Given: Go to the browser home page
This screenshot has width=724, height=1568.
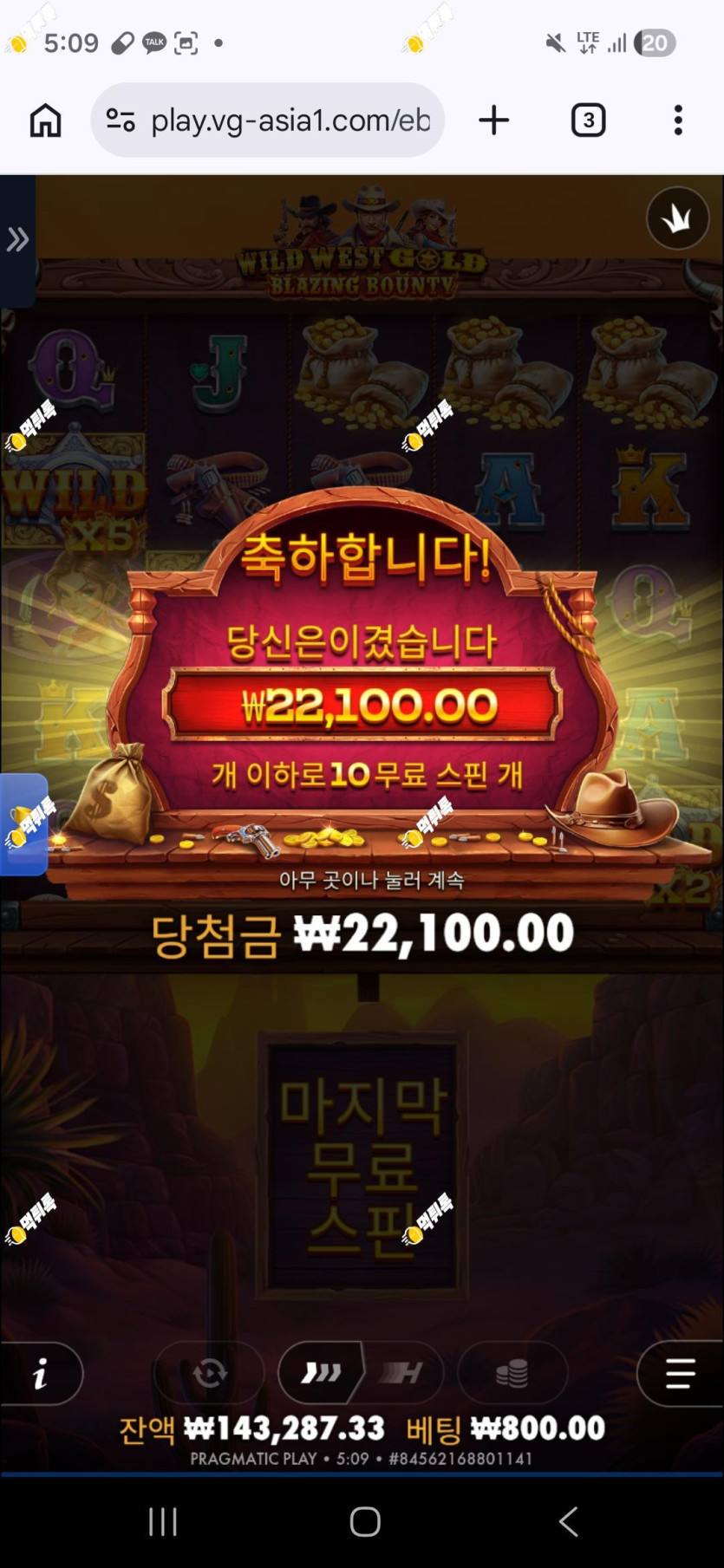Looking at the screenshot, I should (45, 120).
